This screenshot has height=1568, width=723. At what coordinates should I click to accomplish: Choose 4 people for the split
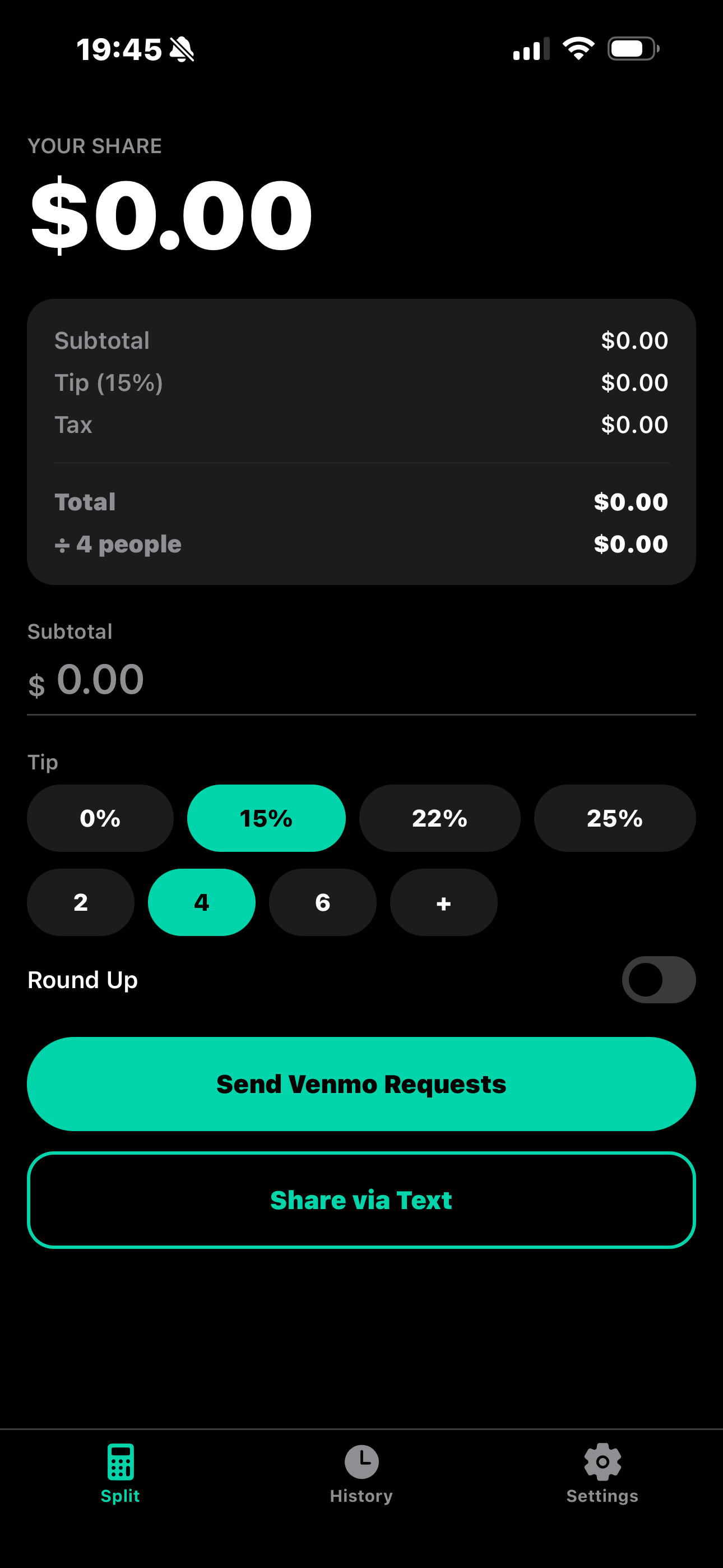pos(201,903)
